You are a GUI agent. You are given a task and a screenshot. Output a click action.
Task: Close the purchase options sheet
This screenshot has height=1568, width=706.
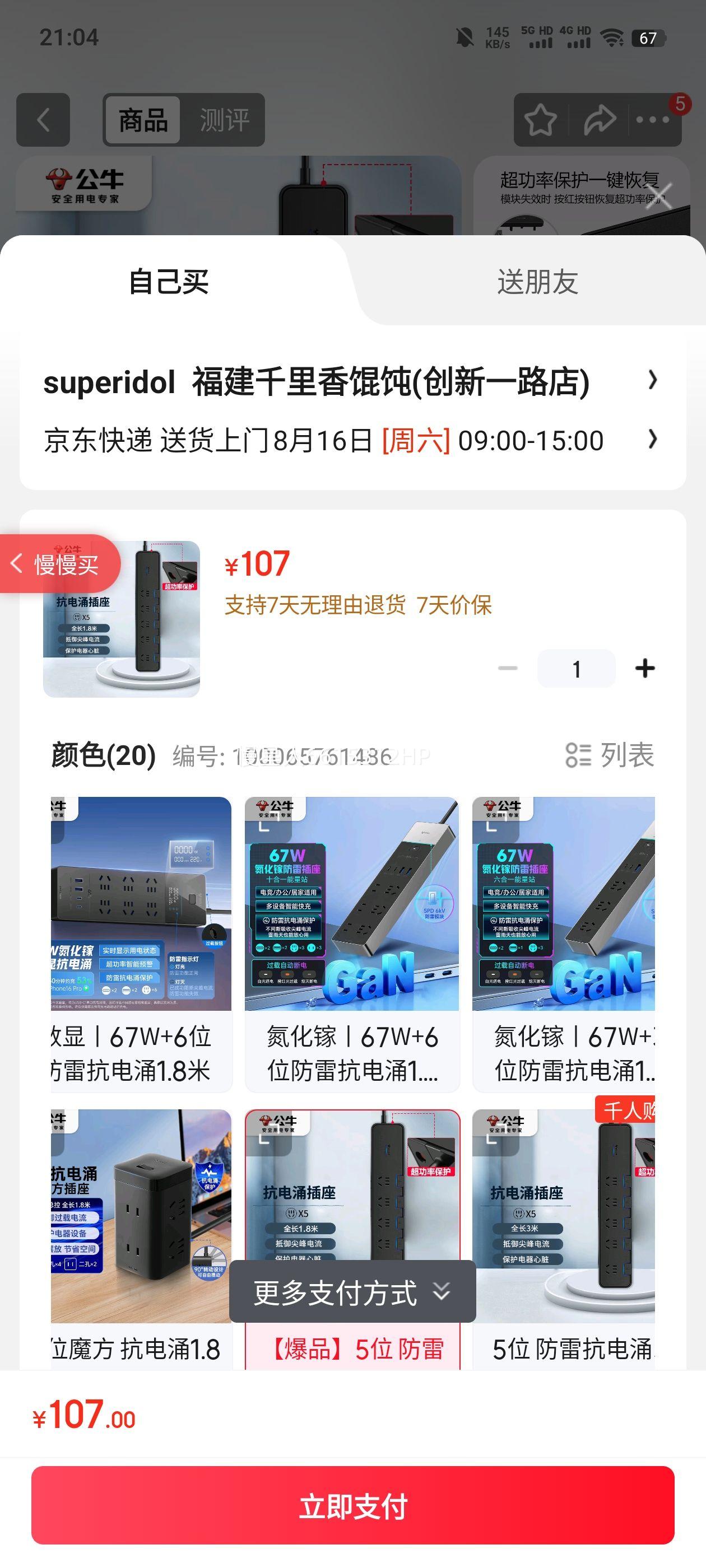[x=659, y=196]
